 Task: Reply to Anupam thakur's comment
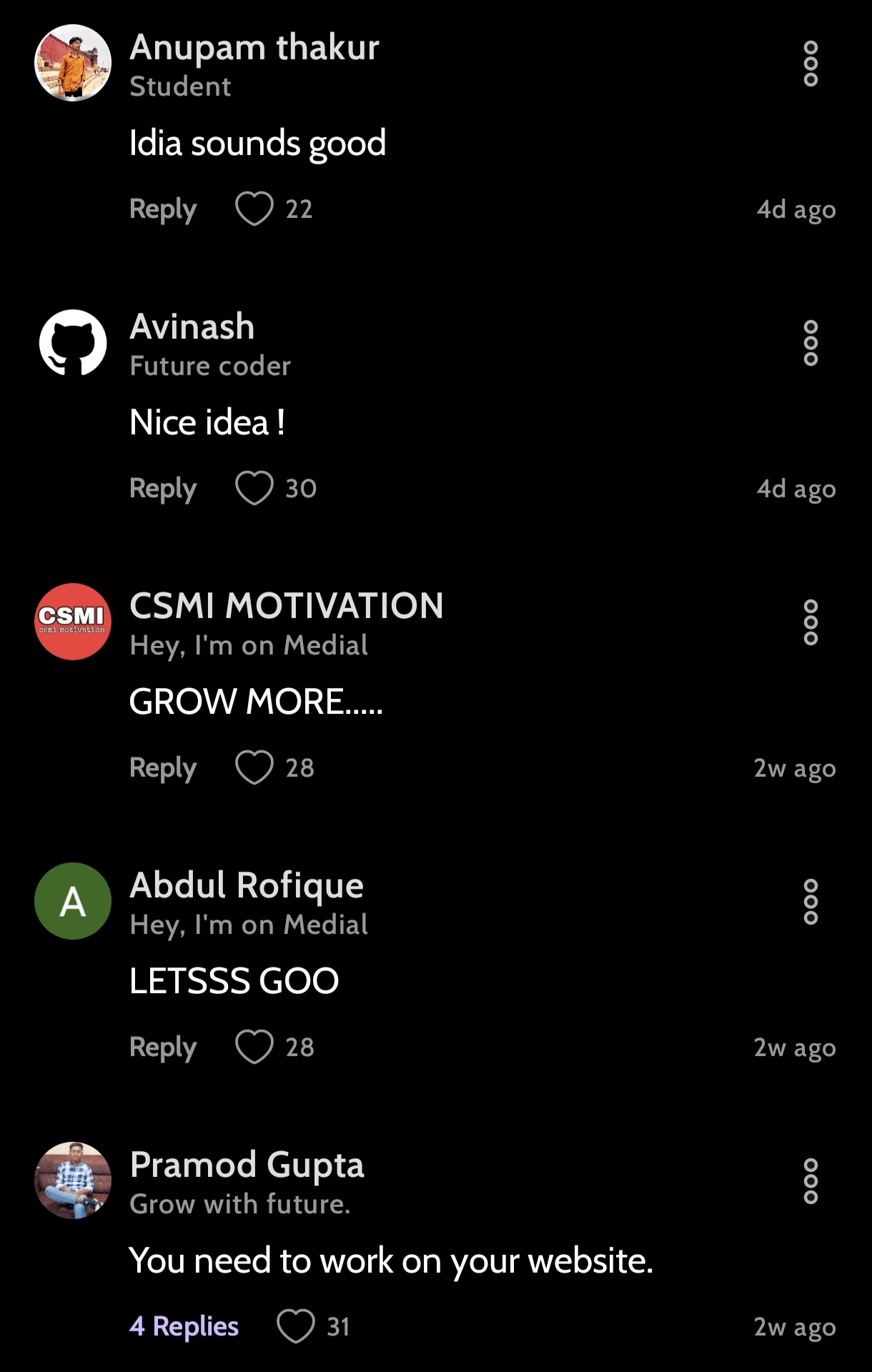click(x=163, y=209)
